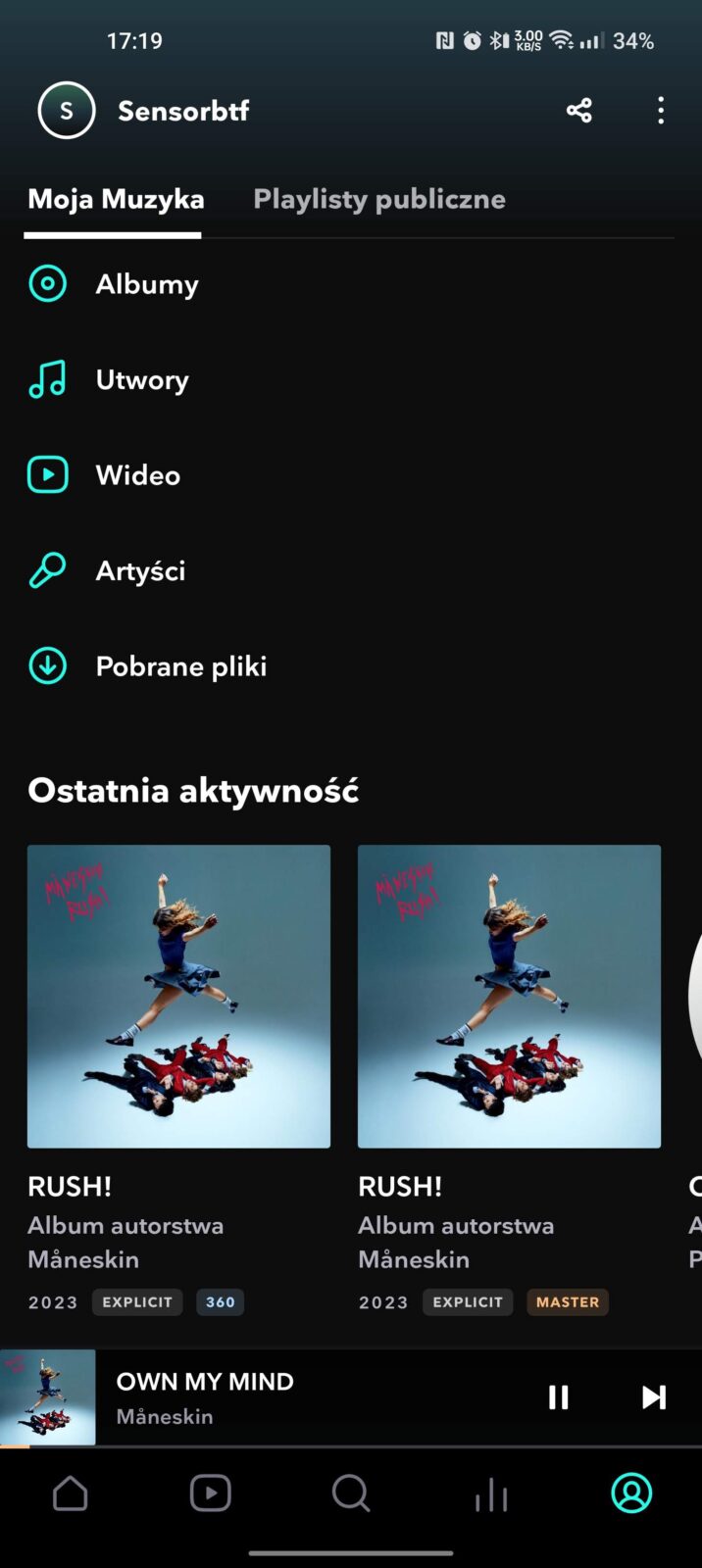Viewport: 702px width, 1568px height.
Task: Select the Moja Muzyka tab
Action: click(116, 199)
